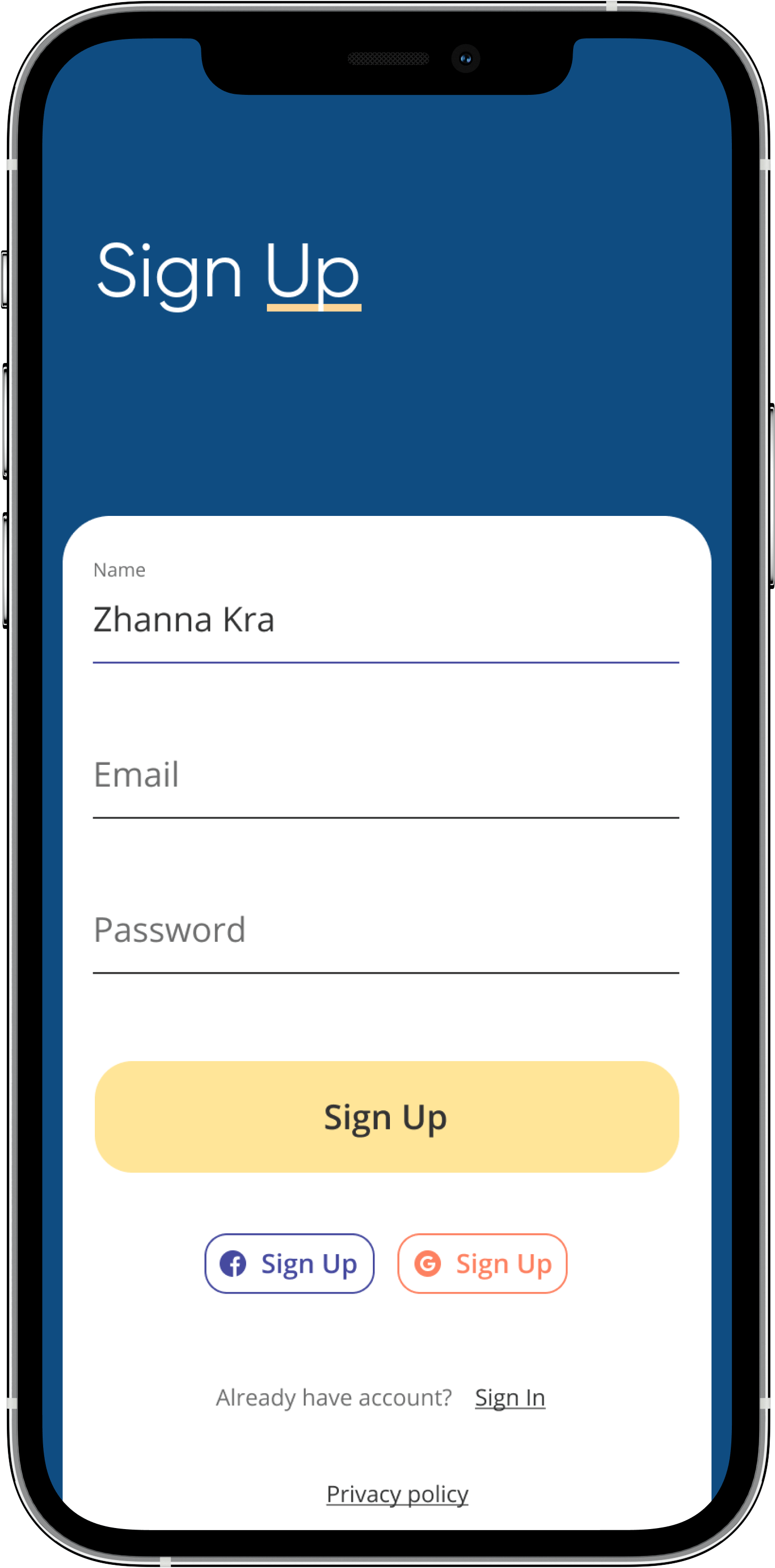Open the Sign In link

(510, 1397)
